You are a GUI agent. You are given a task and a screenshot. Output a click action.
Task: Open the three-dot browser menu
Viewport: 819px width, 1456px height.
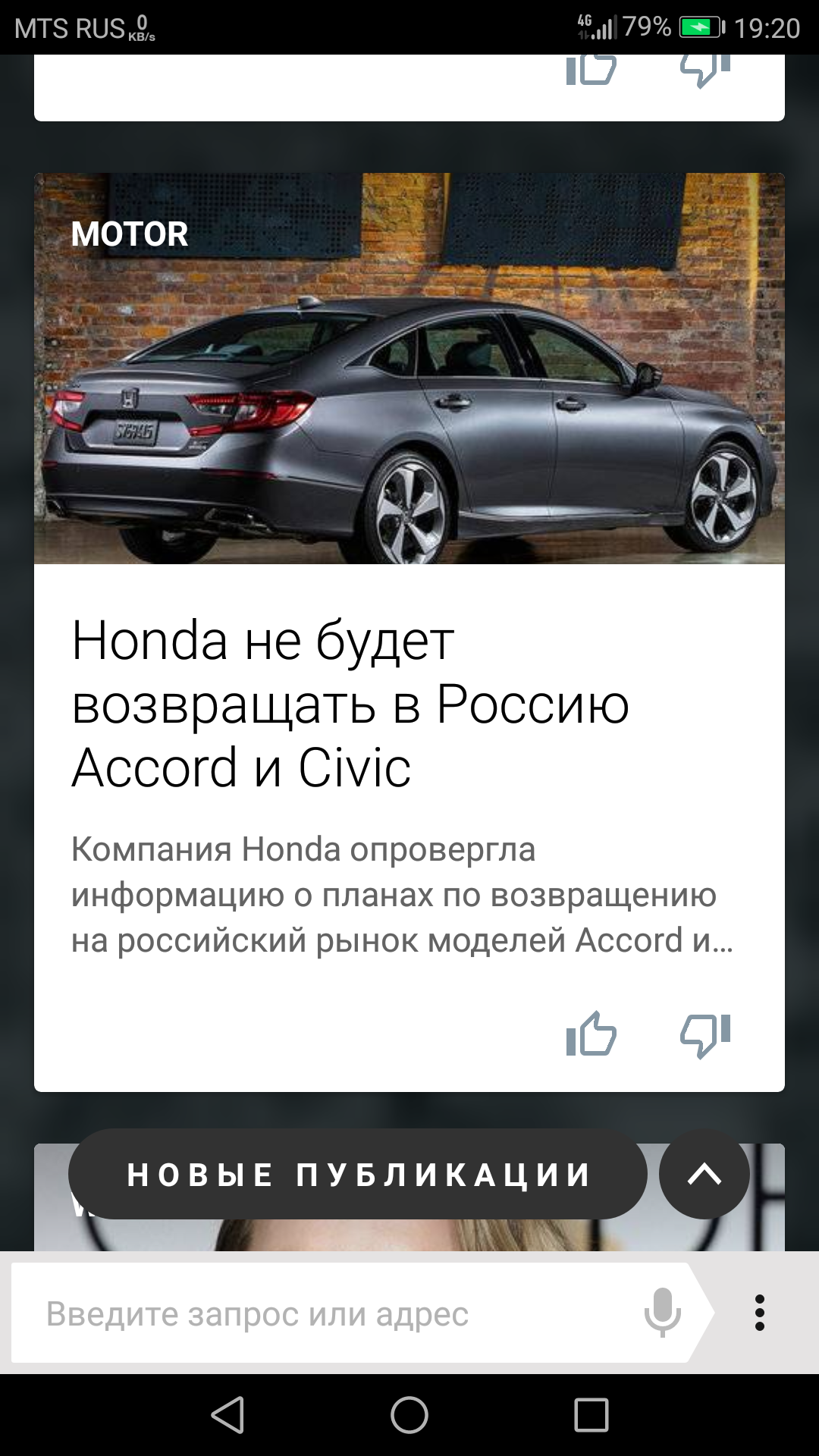(759, 1313)
